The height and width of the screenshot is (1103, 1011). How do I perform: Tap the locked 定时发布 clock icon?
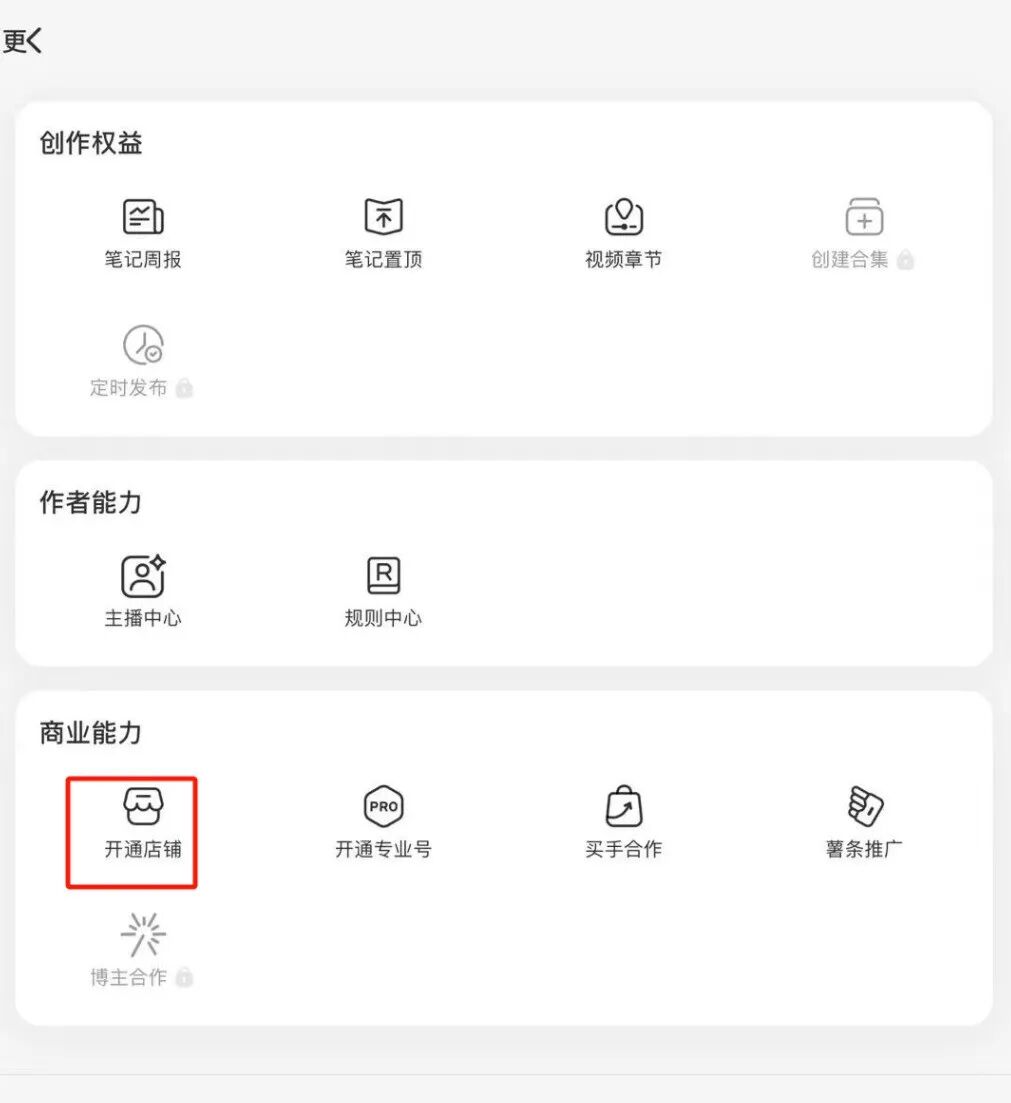point(142,345)
